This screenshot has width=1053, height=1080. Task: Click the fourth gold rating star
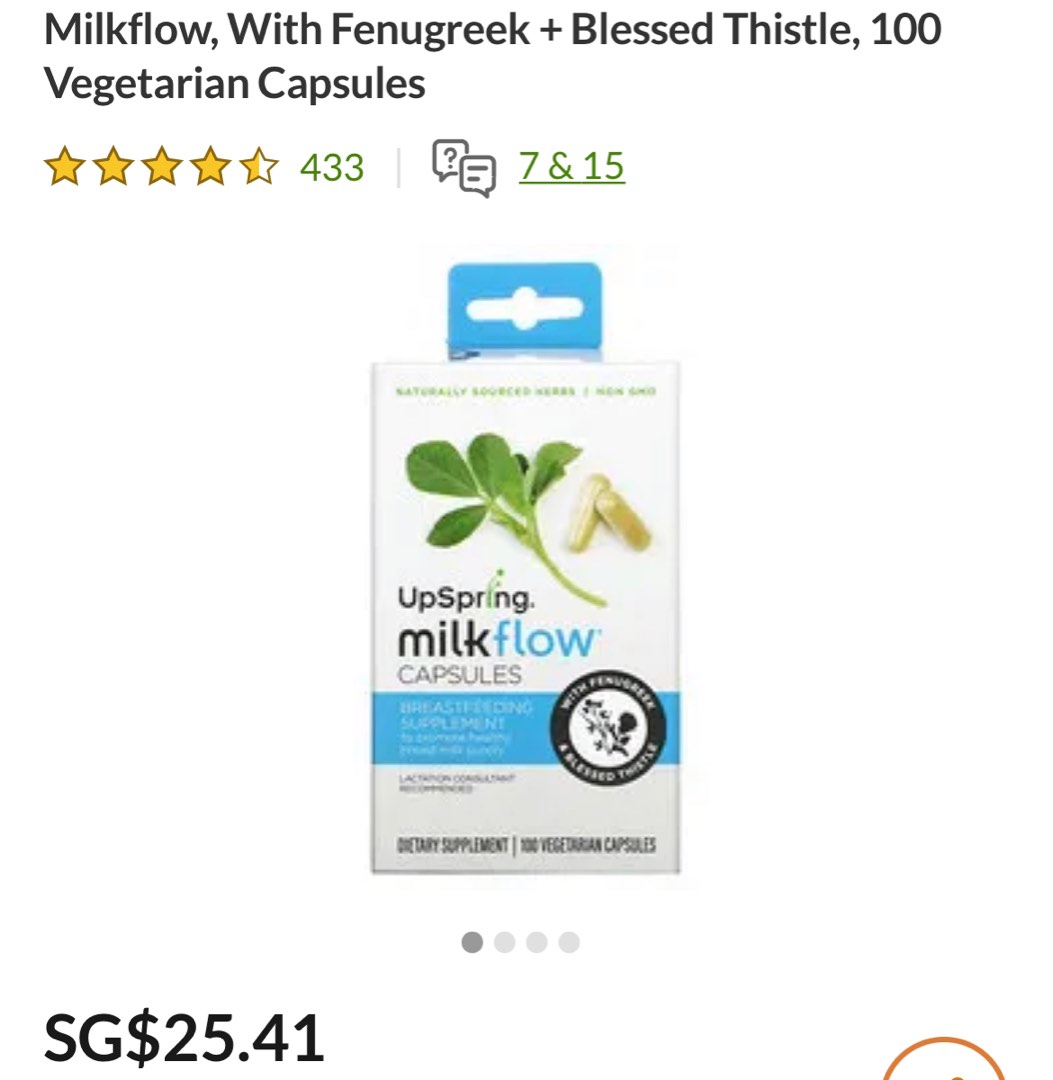(211, 167)
